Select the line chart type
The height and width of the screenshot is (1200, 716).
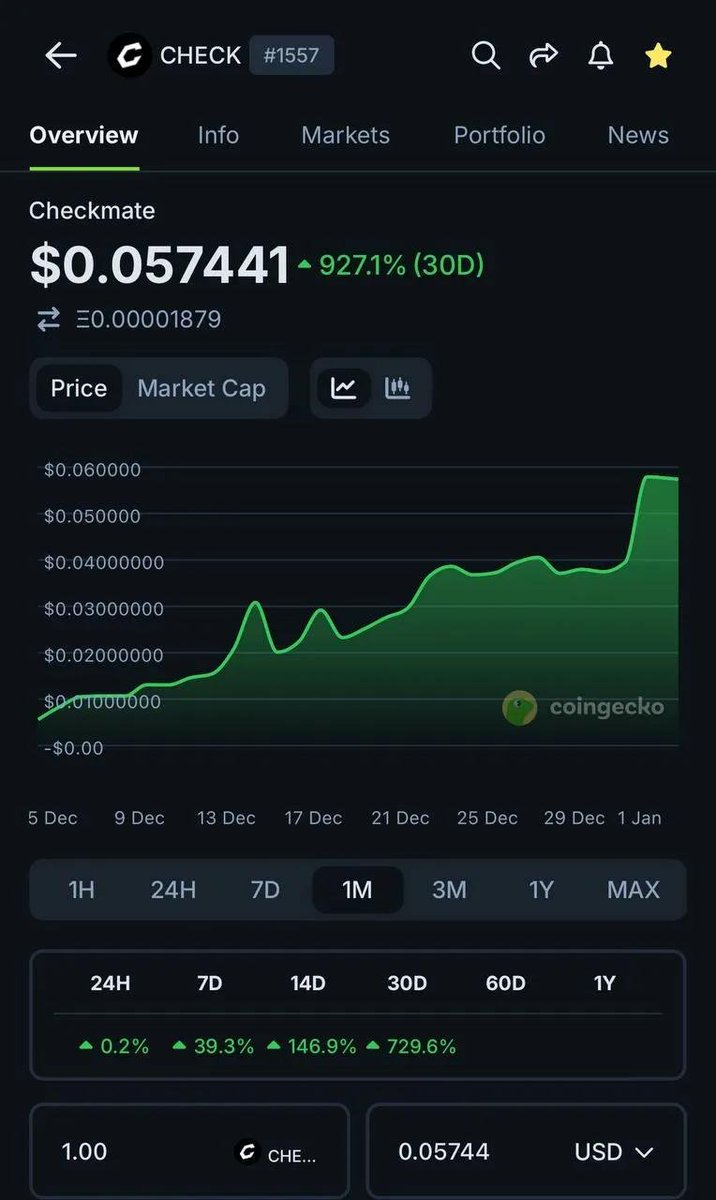(344, 388)
